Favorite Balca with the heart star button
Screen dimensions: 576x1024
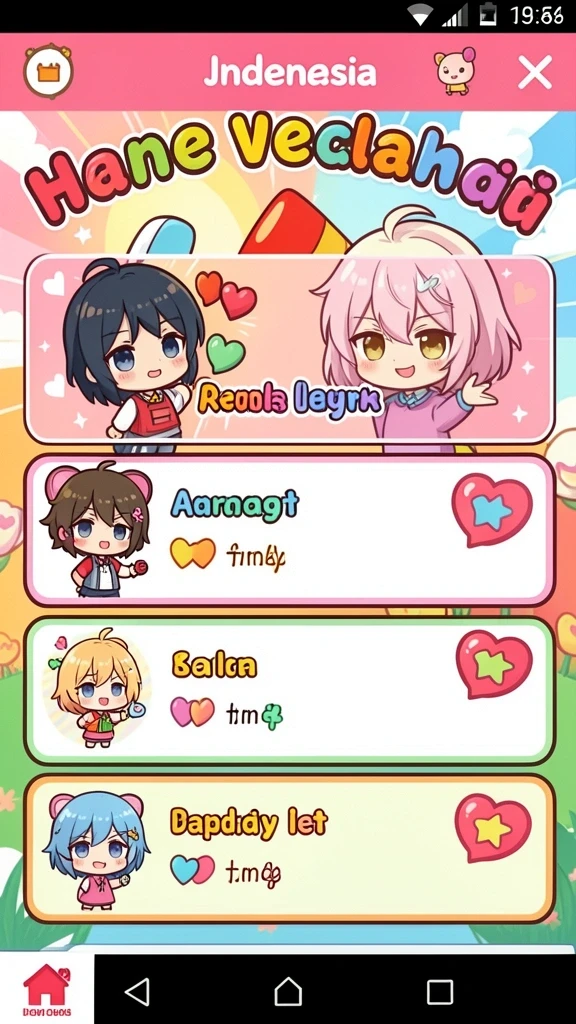click(494, 665)
